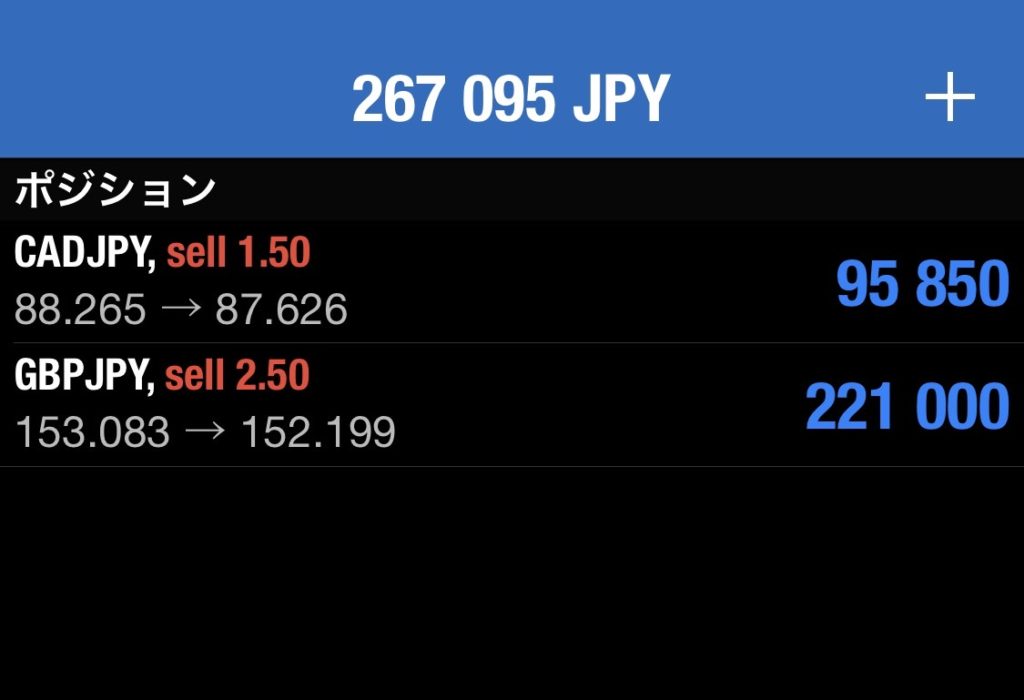Tap the plus icon to add a new order
This screenshot has height=700, width=1024.
pos(949,99)
